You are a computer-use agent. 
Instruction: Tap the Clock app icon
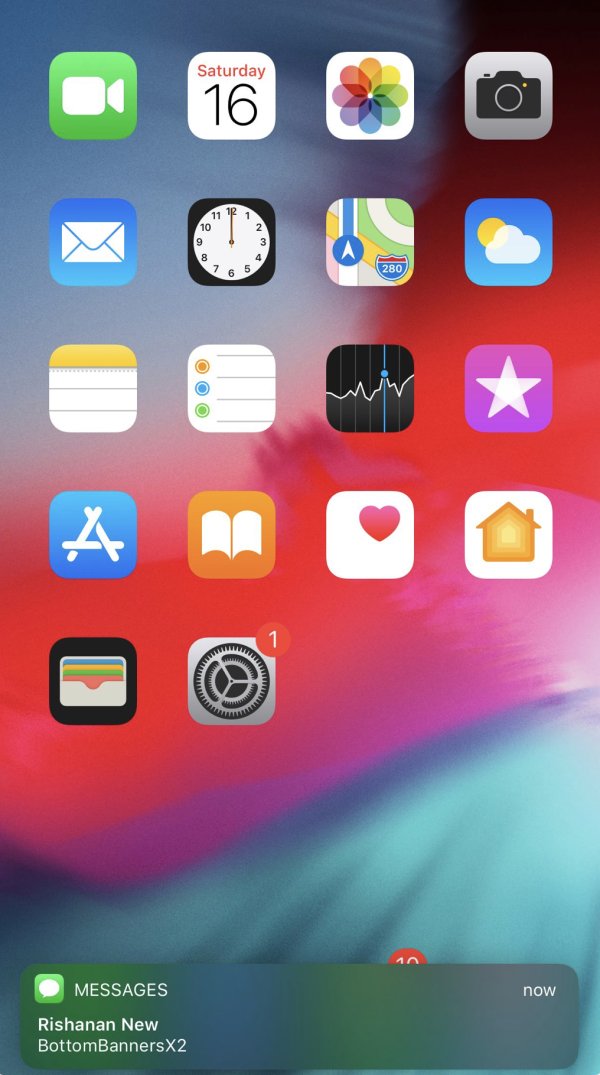click(231, 242)
